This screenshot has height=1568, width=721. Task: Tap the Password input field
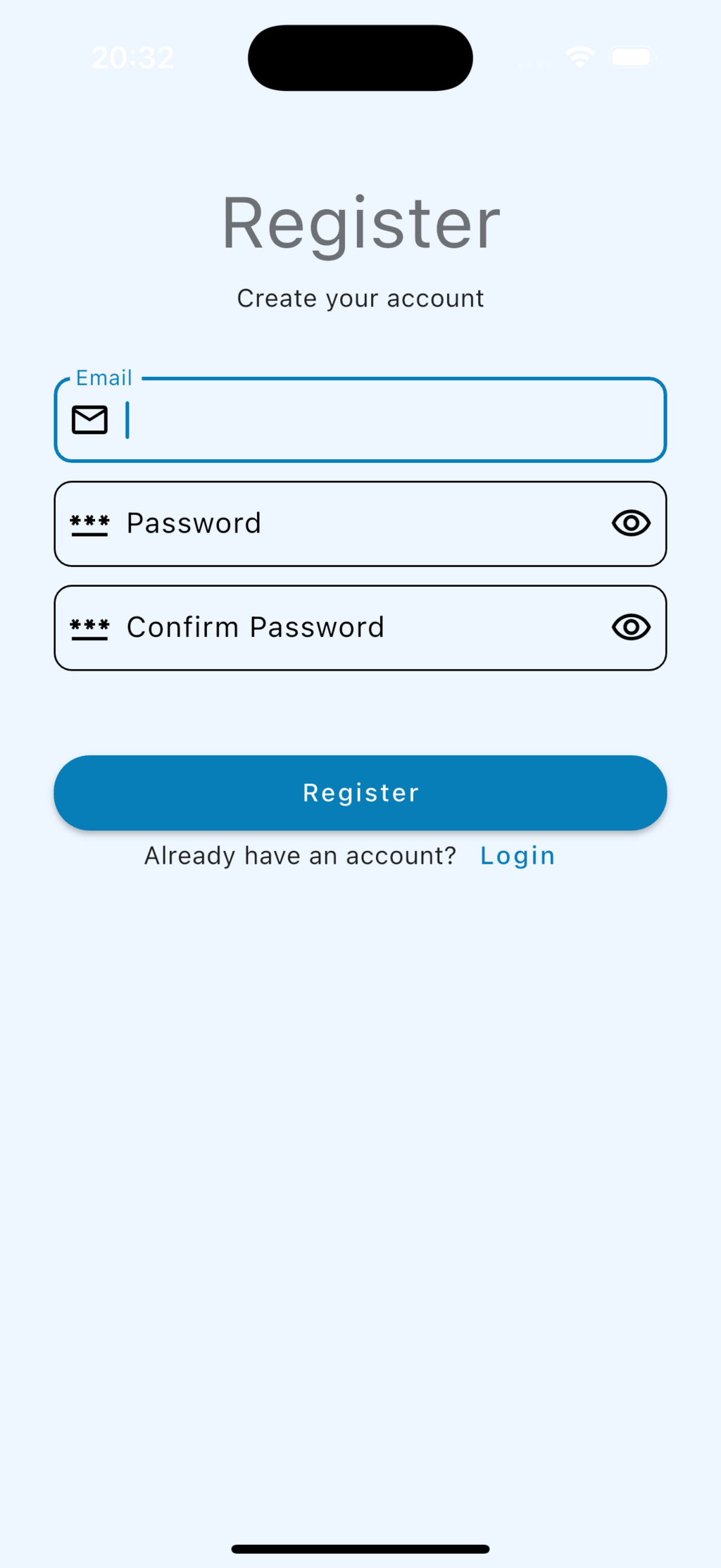click(x=352, y=524)
